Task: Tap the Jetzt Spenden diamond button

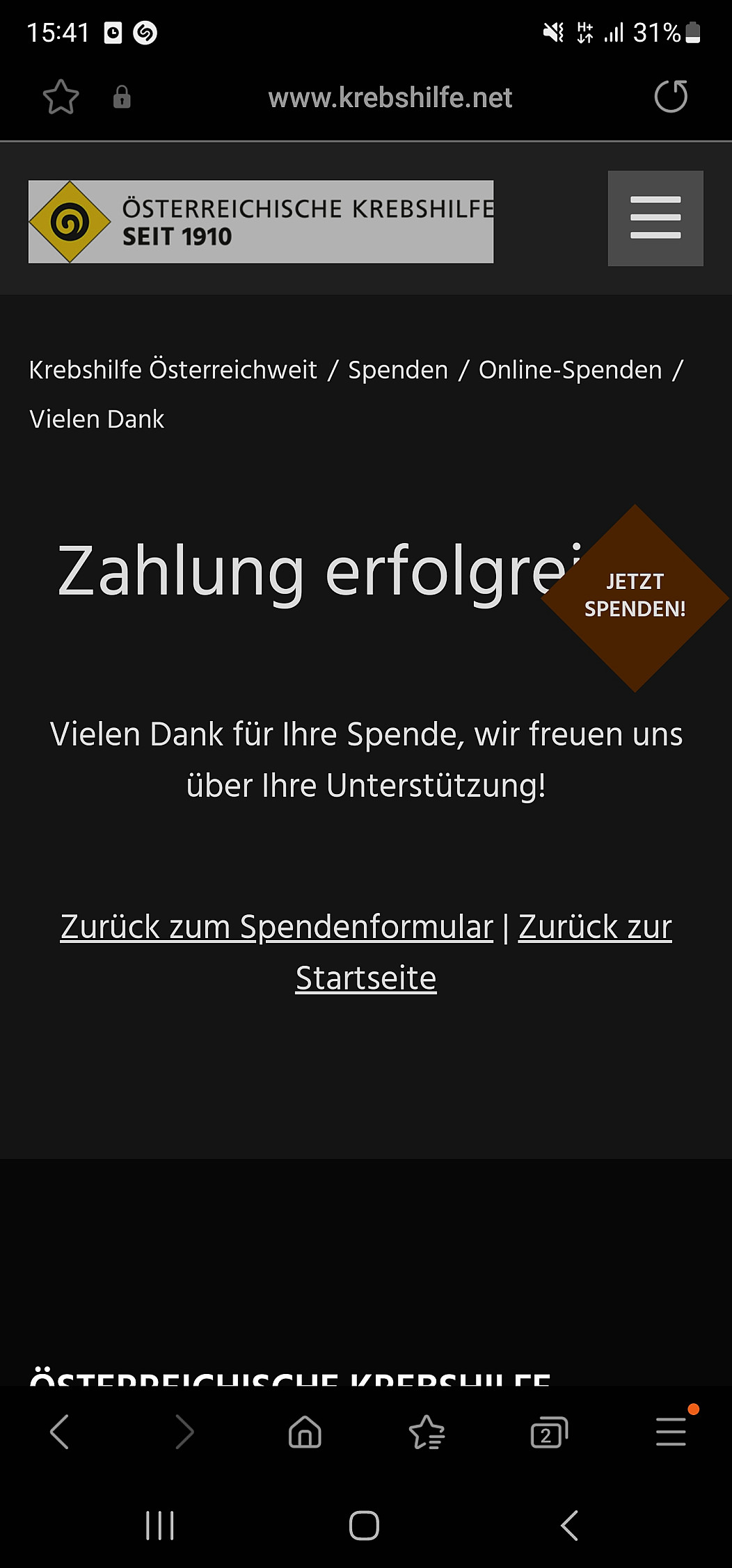Action: 635,597
